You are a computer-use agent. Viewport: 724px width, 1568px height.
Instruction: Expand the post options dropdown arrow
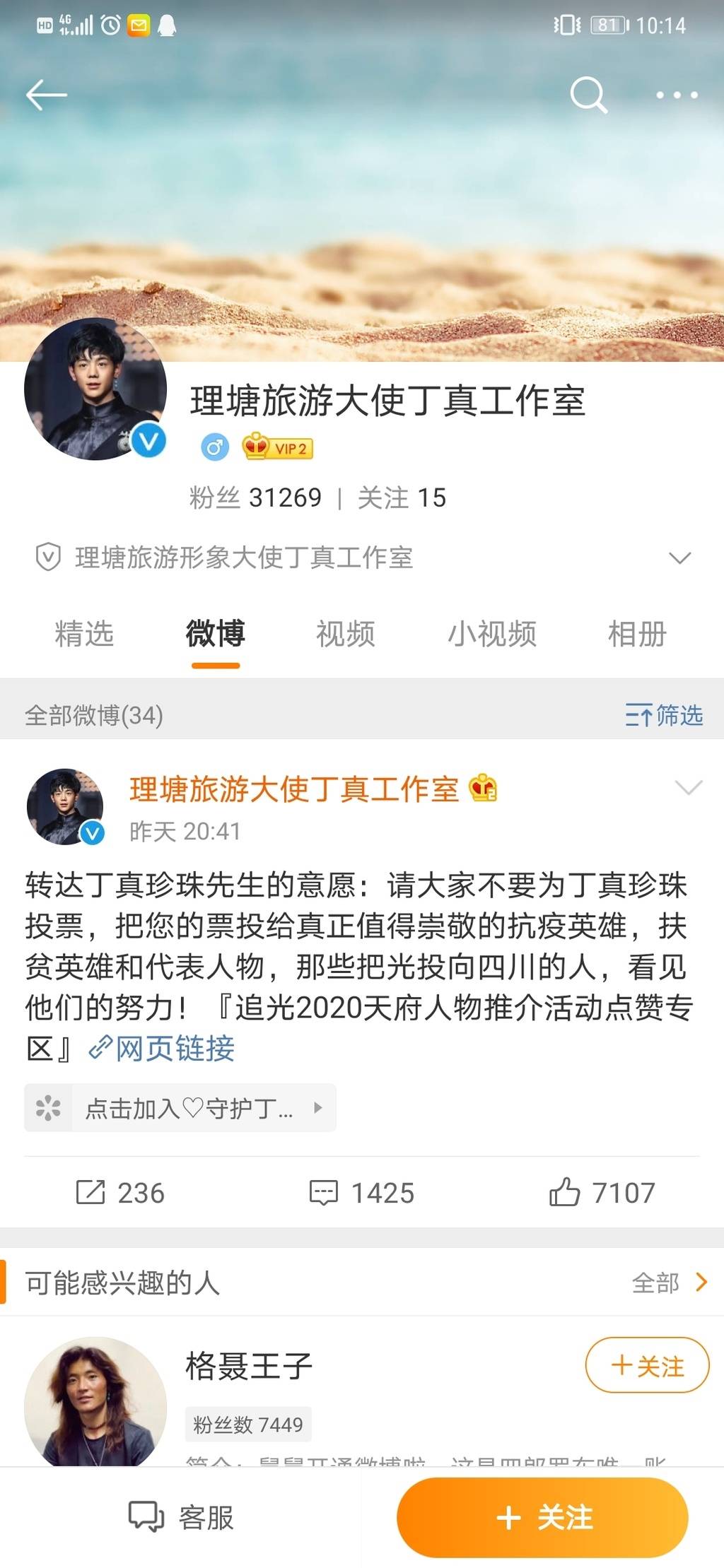click(688, 787)
